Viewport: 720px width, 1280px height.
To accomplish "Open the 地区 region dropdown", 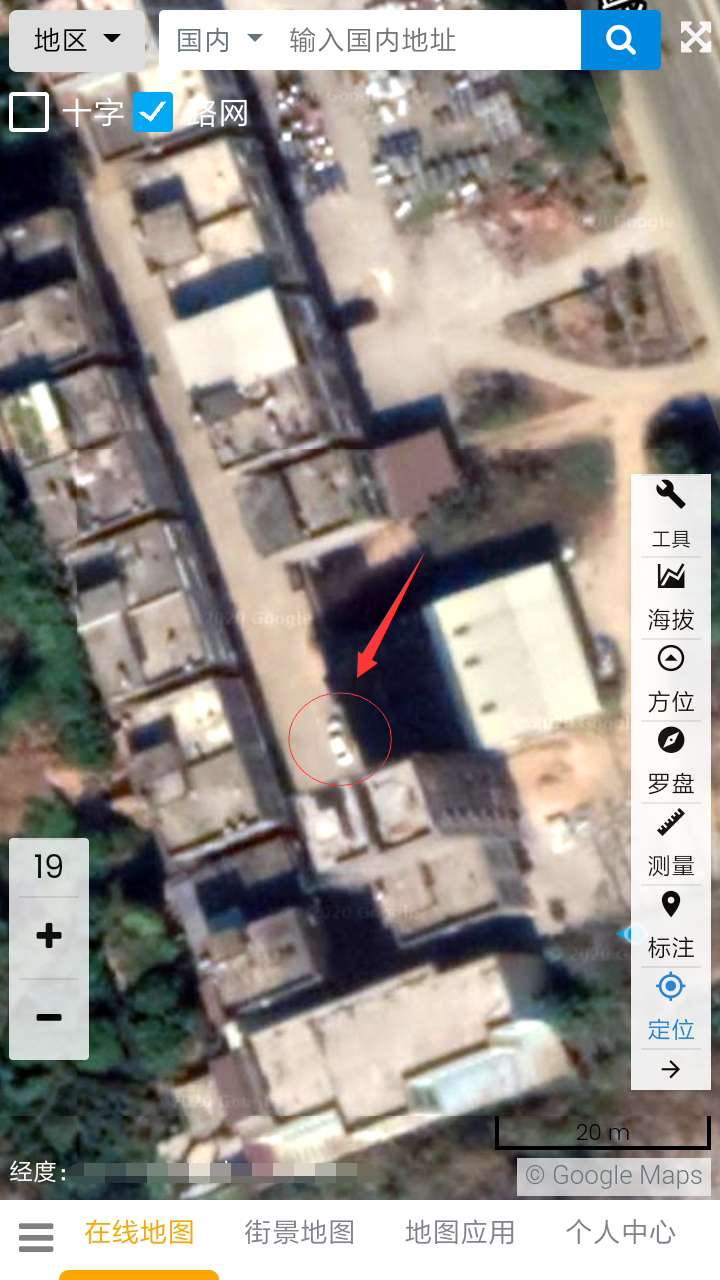I will tap(77, 40).
